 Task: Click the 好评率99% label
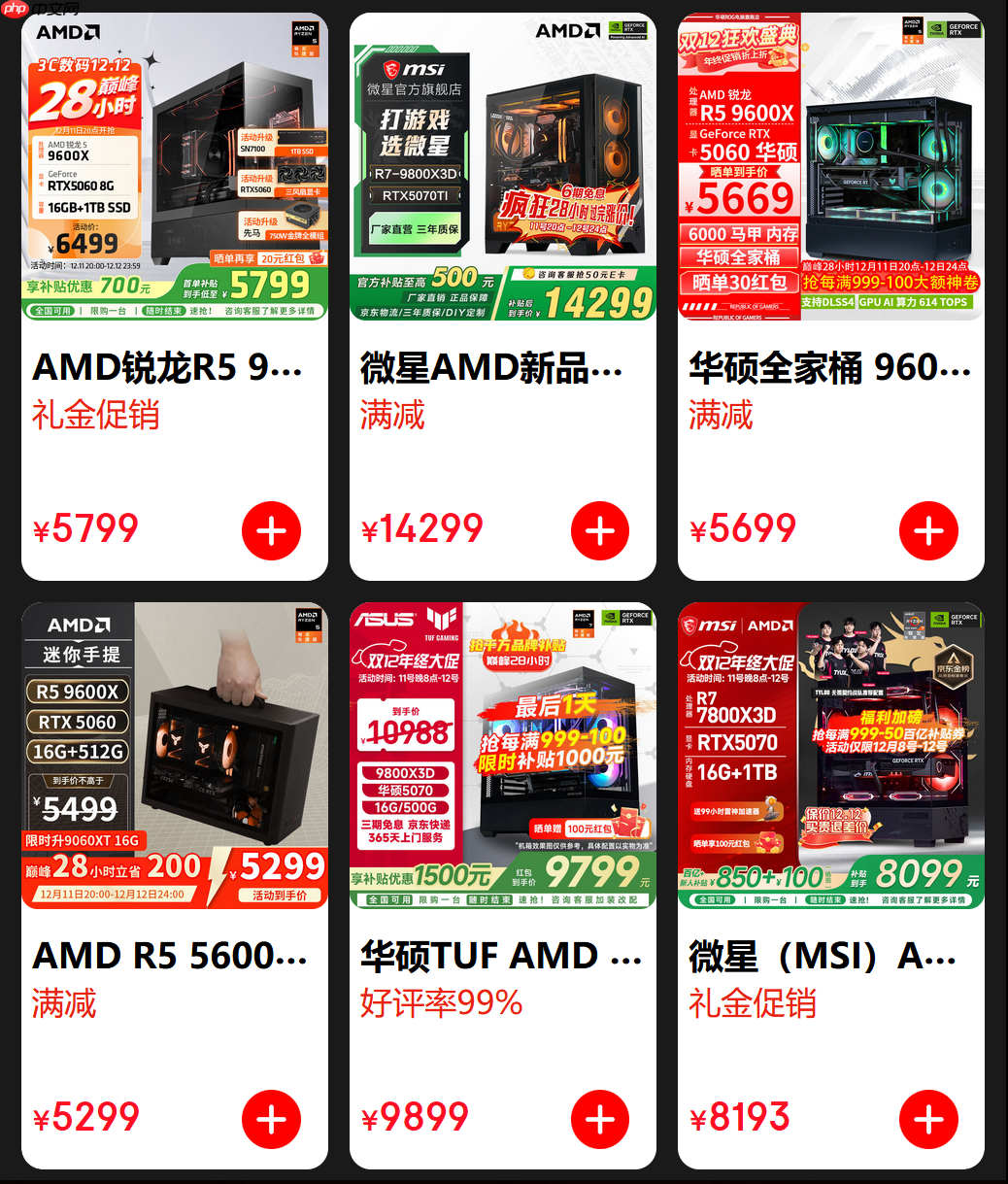coord(440,1003)
